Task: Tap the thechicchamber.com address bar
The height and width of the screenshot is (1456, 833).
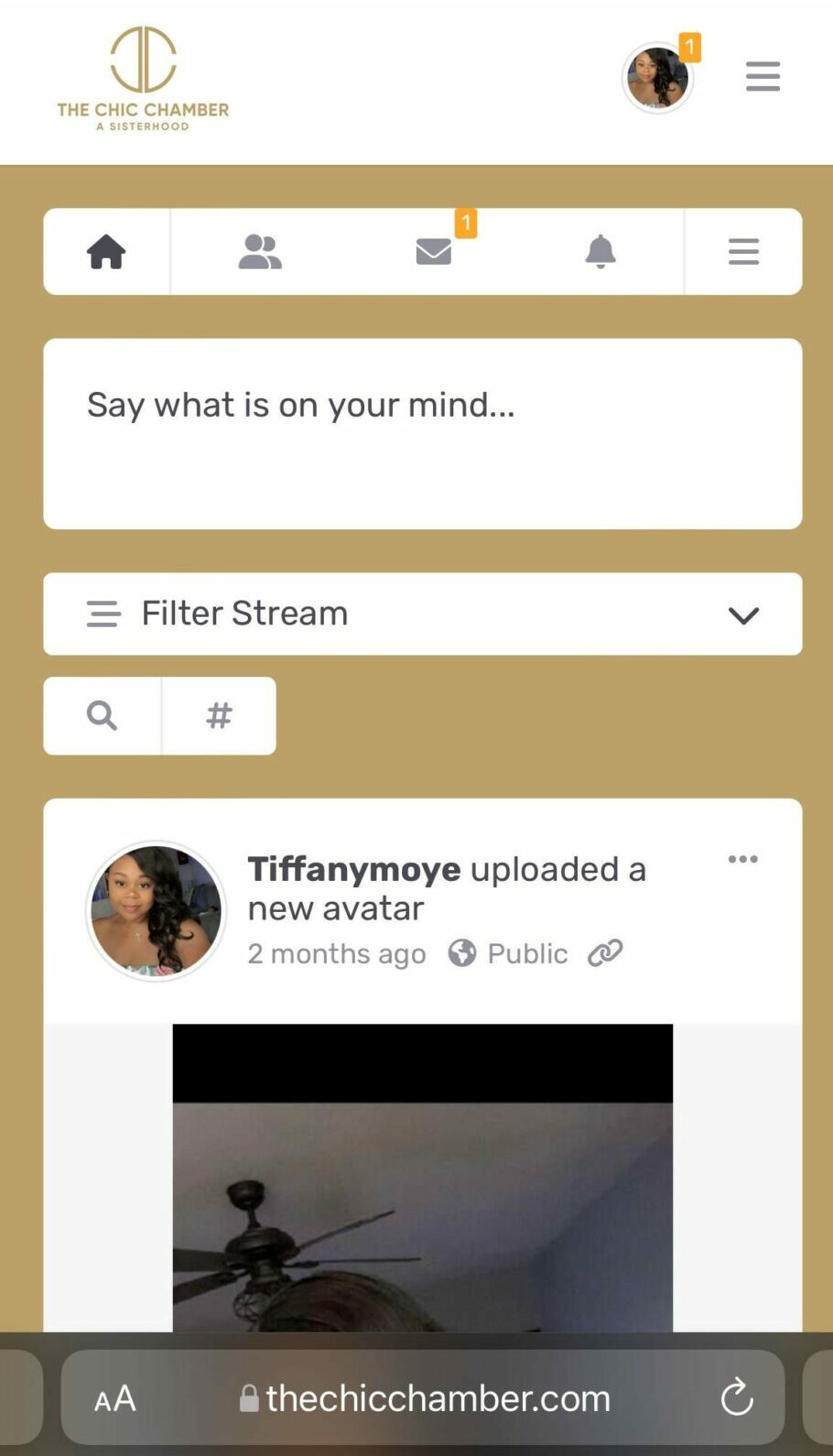Action: pos(426,1398)
